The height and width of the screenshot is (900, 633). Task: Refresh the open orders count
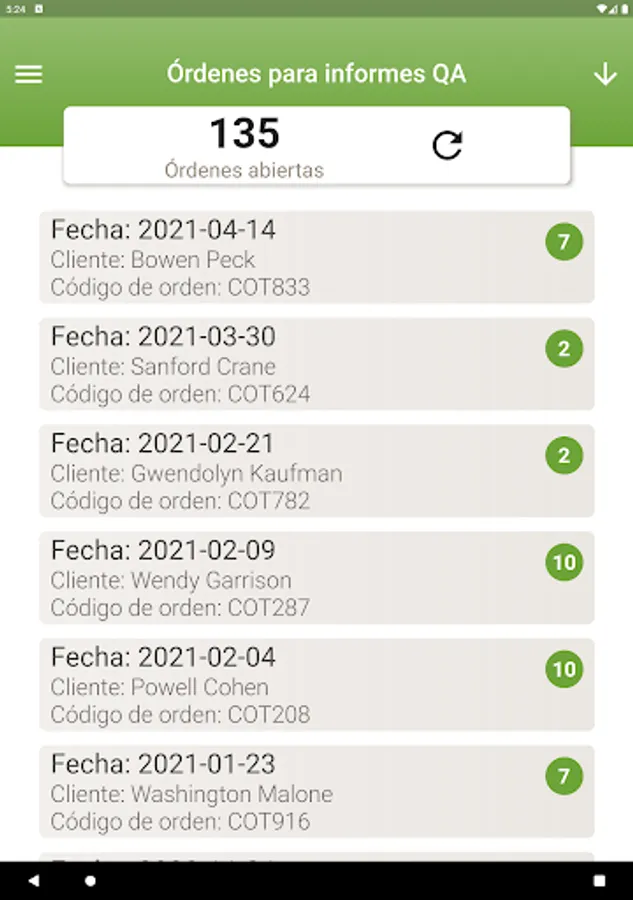(447, 146)
